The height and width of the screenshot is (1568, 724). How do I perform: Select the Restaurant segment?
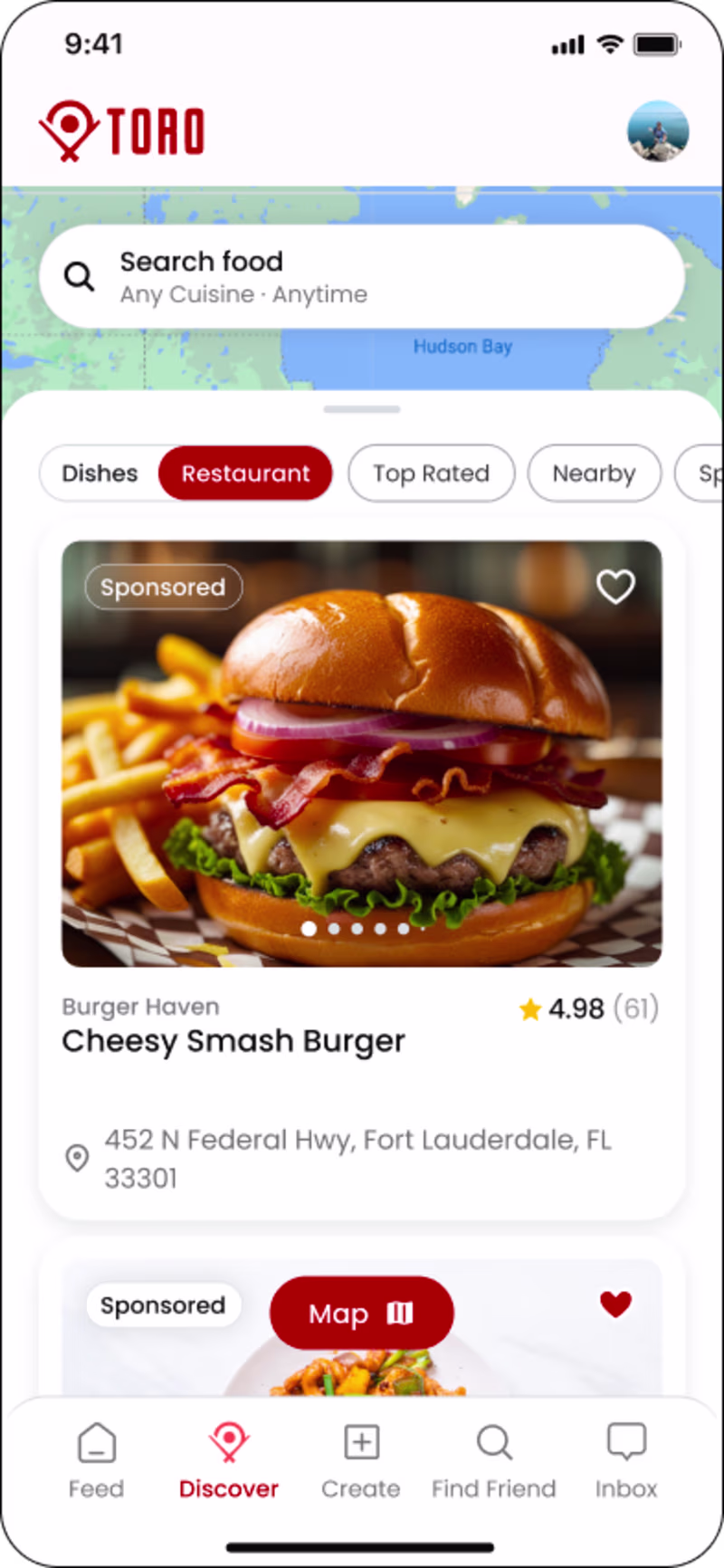[x=245, y=473]
